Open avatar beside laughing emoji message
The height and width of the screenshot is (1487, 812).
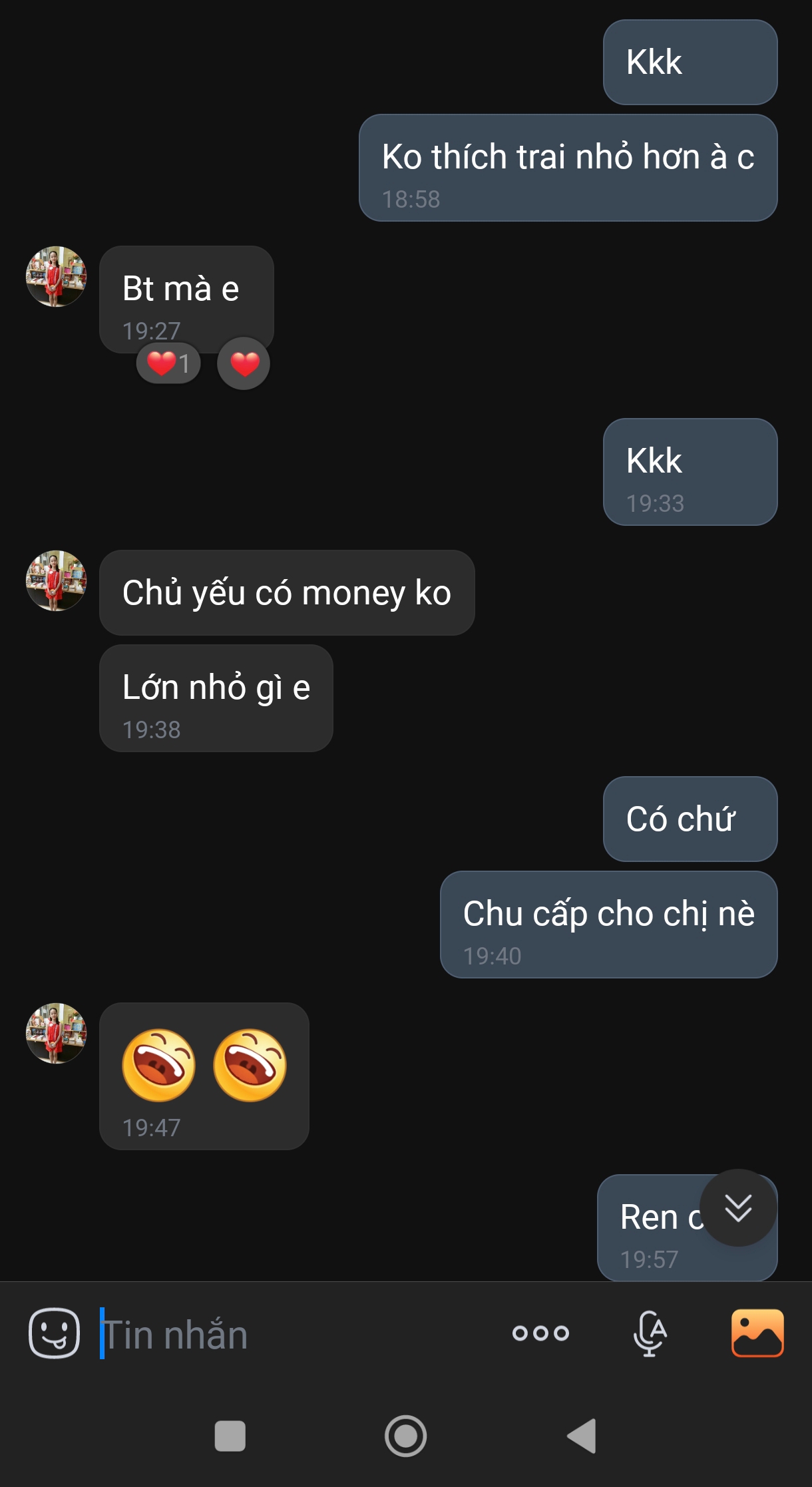[56, 1033]
